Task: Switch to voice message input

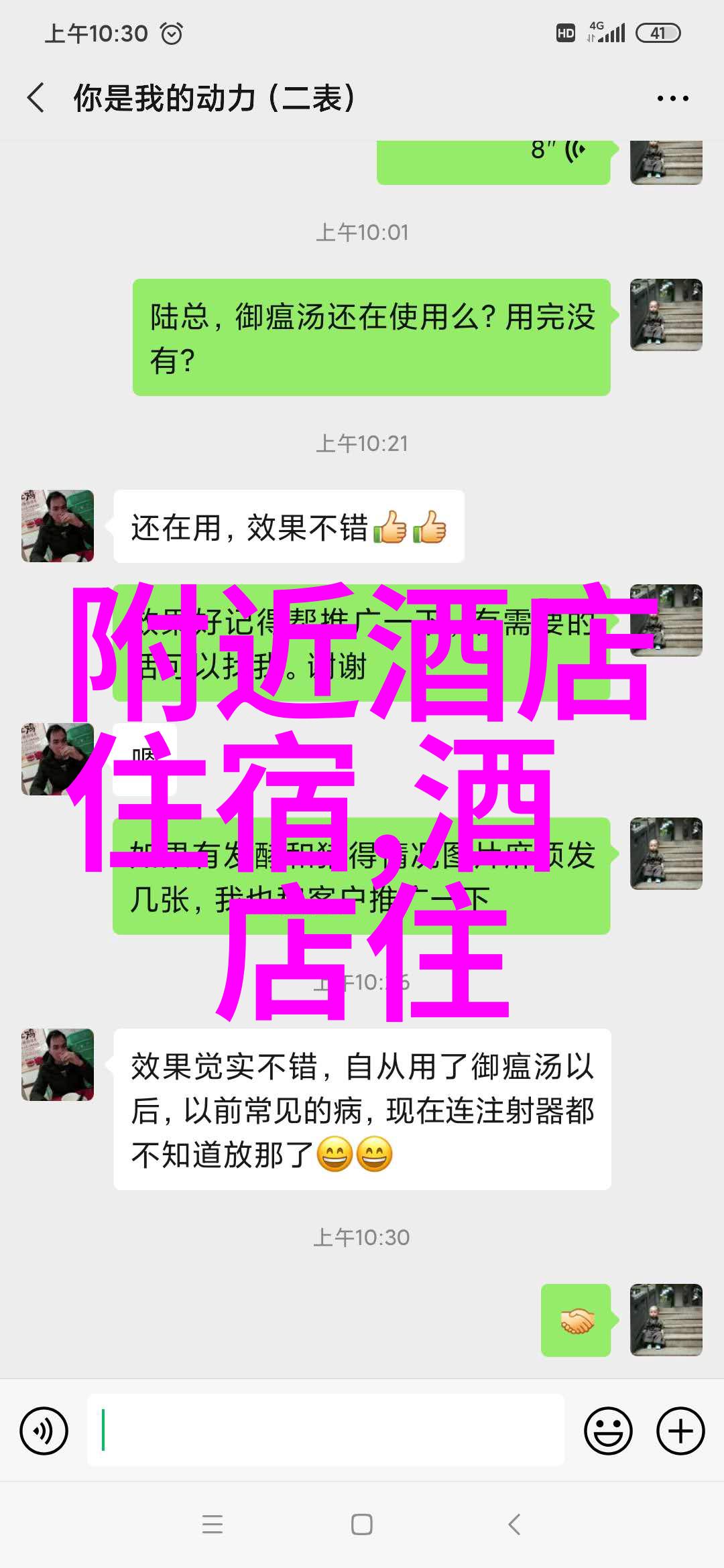Action: [x=44, y=1431]
